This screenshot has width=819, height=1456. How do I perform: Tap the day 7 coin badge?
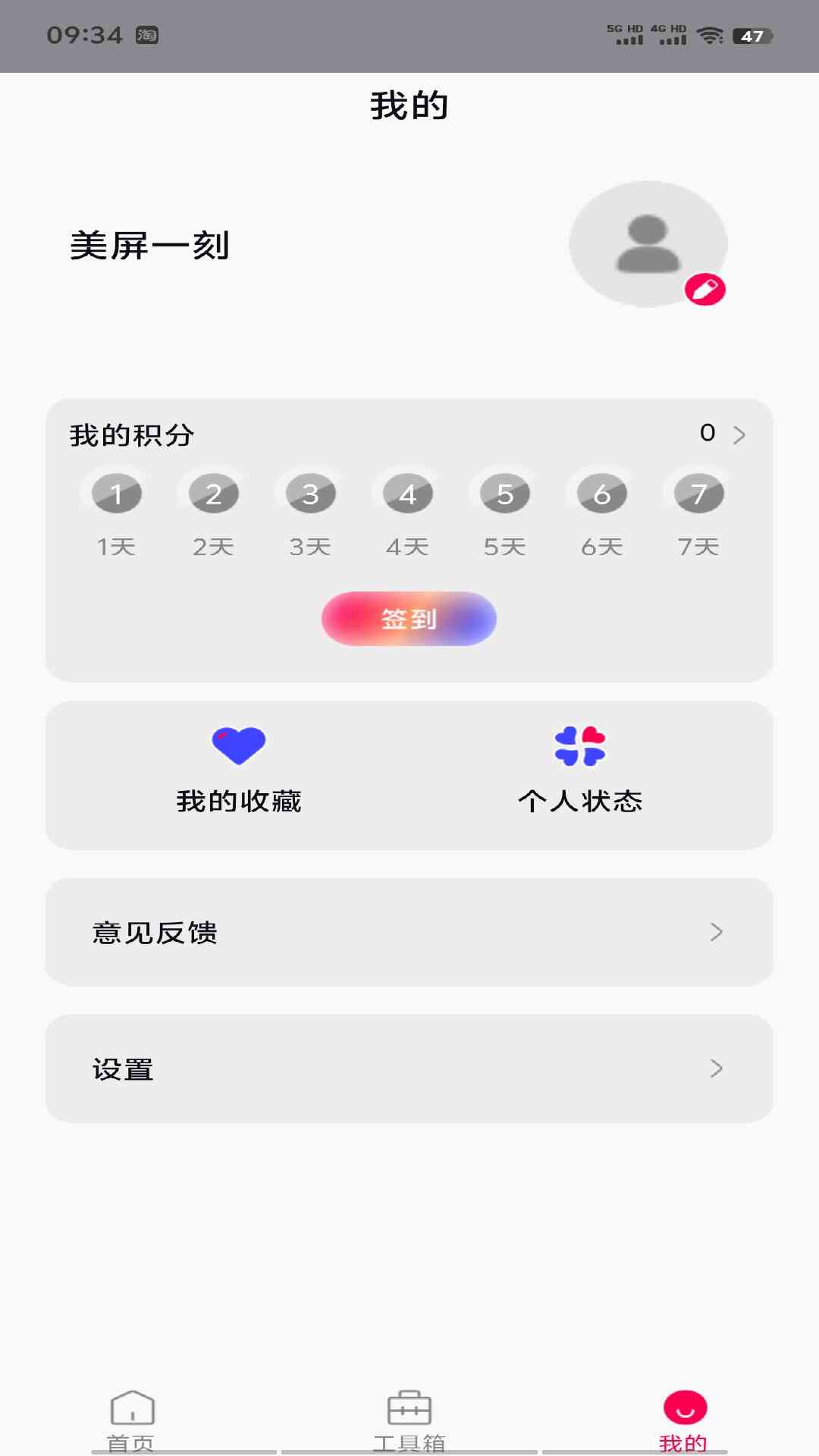tap(698, 491)
